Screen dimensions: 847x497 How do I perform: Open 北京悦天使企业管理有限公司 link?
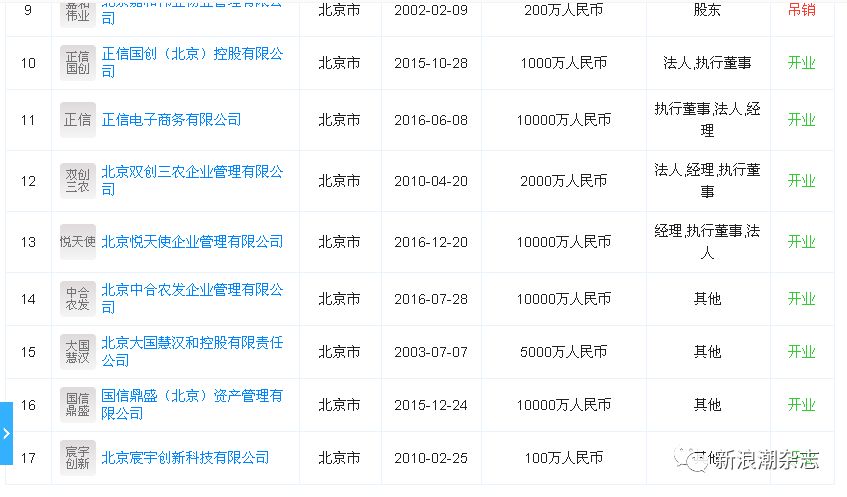(x=191, y=241)
